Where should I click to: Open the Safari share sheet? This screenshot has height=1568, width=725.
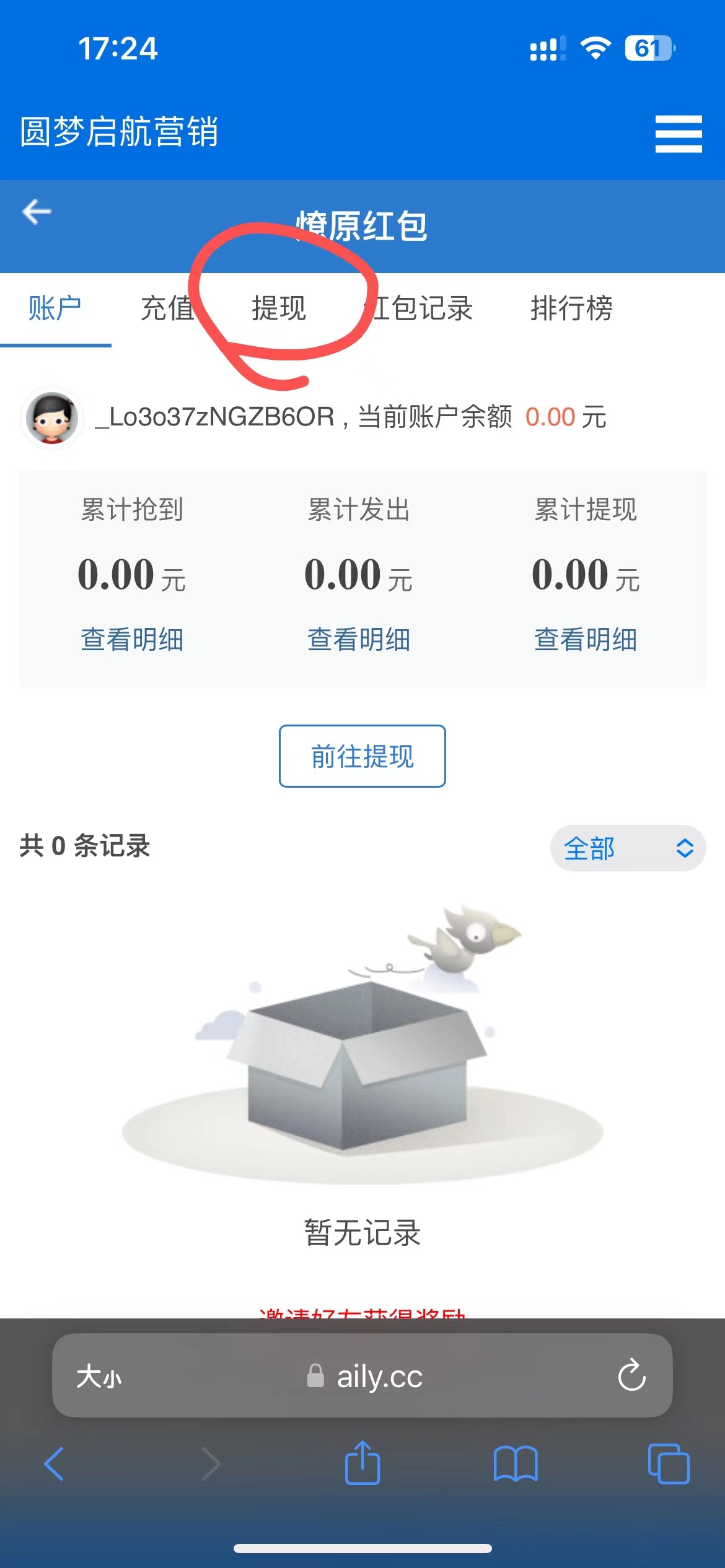(x=362, y=1463)
